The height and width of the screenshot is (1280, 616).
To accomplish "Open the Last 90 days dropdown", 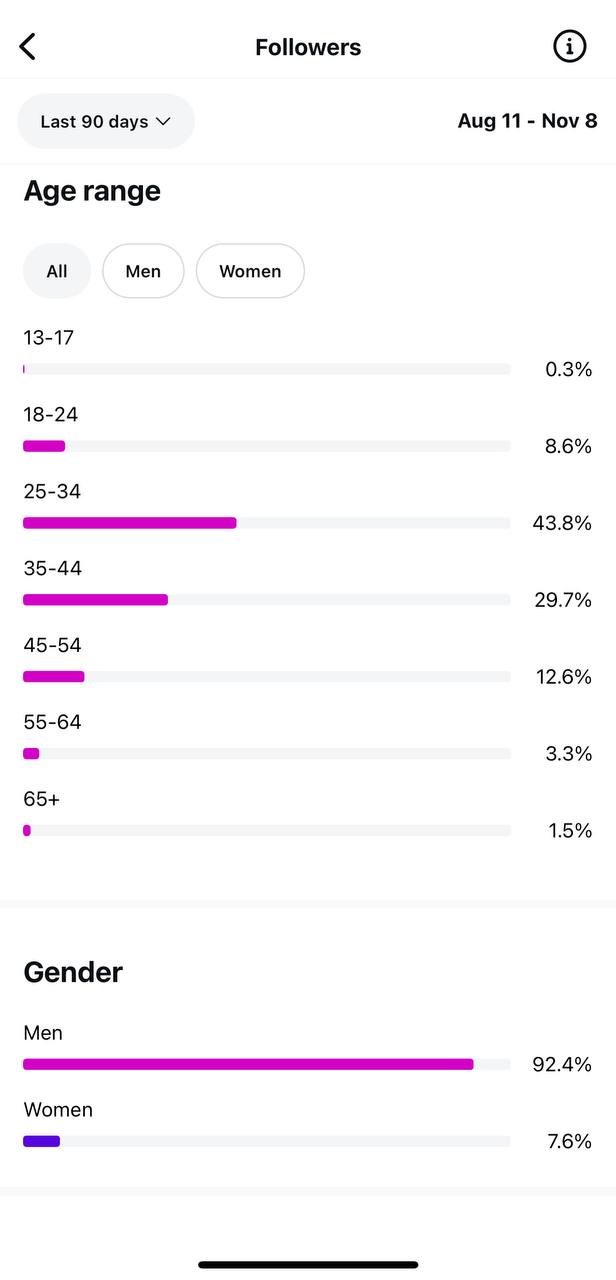I will (x=106, y=121).
